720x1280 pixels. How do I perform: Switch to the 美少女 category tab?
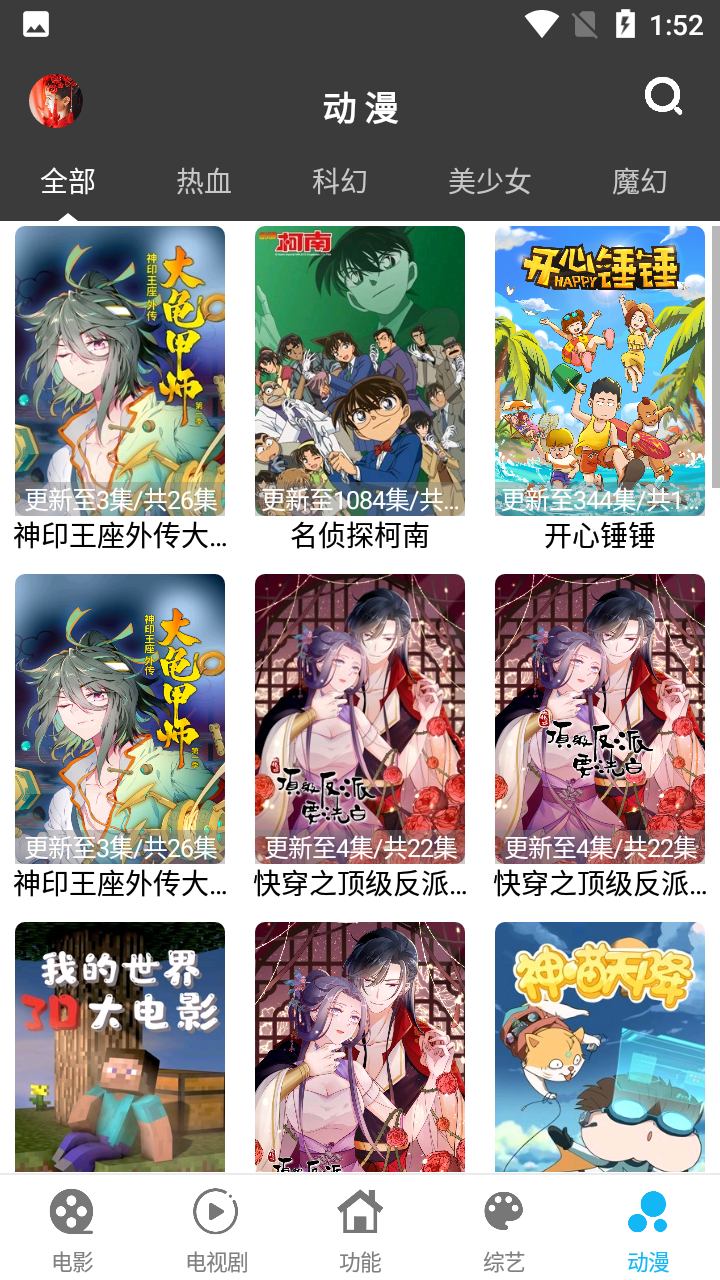click(x=489, y=182)
